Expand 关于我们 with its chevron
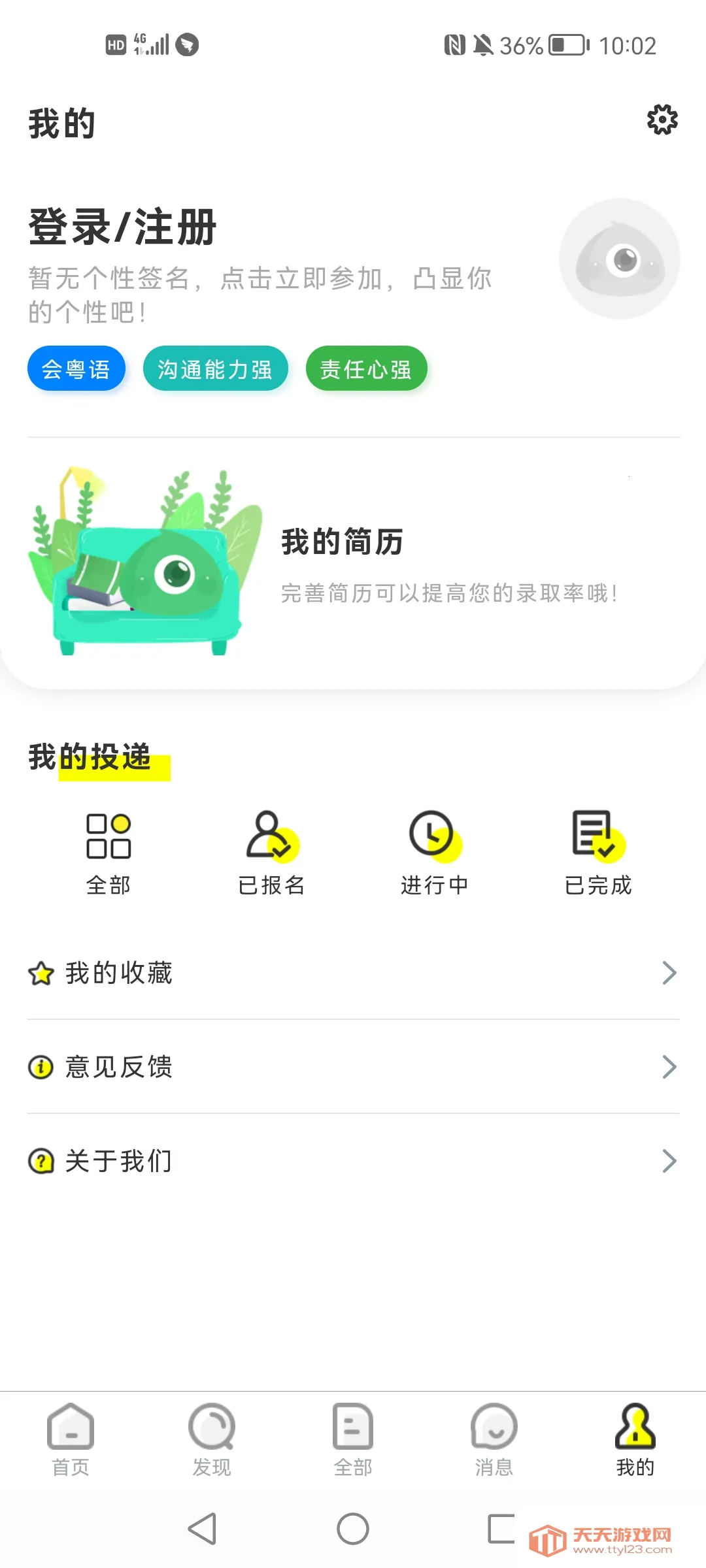 click(x=668, y=1161)
